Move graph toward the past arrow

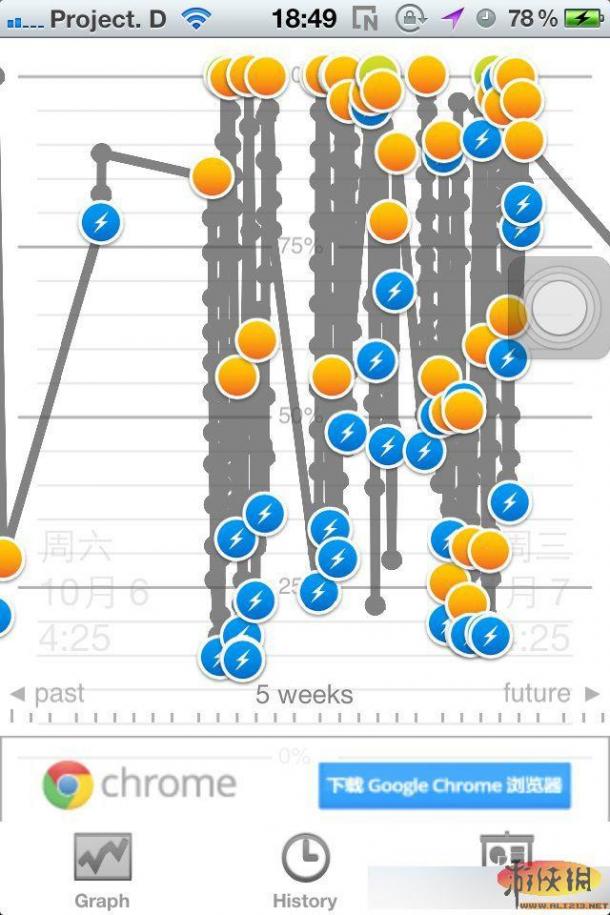click(x=18, y=694)
